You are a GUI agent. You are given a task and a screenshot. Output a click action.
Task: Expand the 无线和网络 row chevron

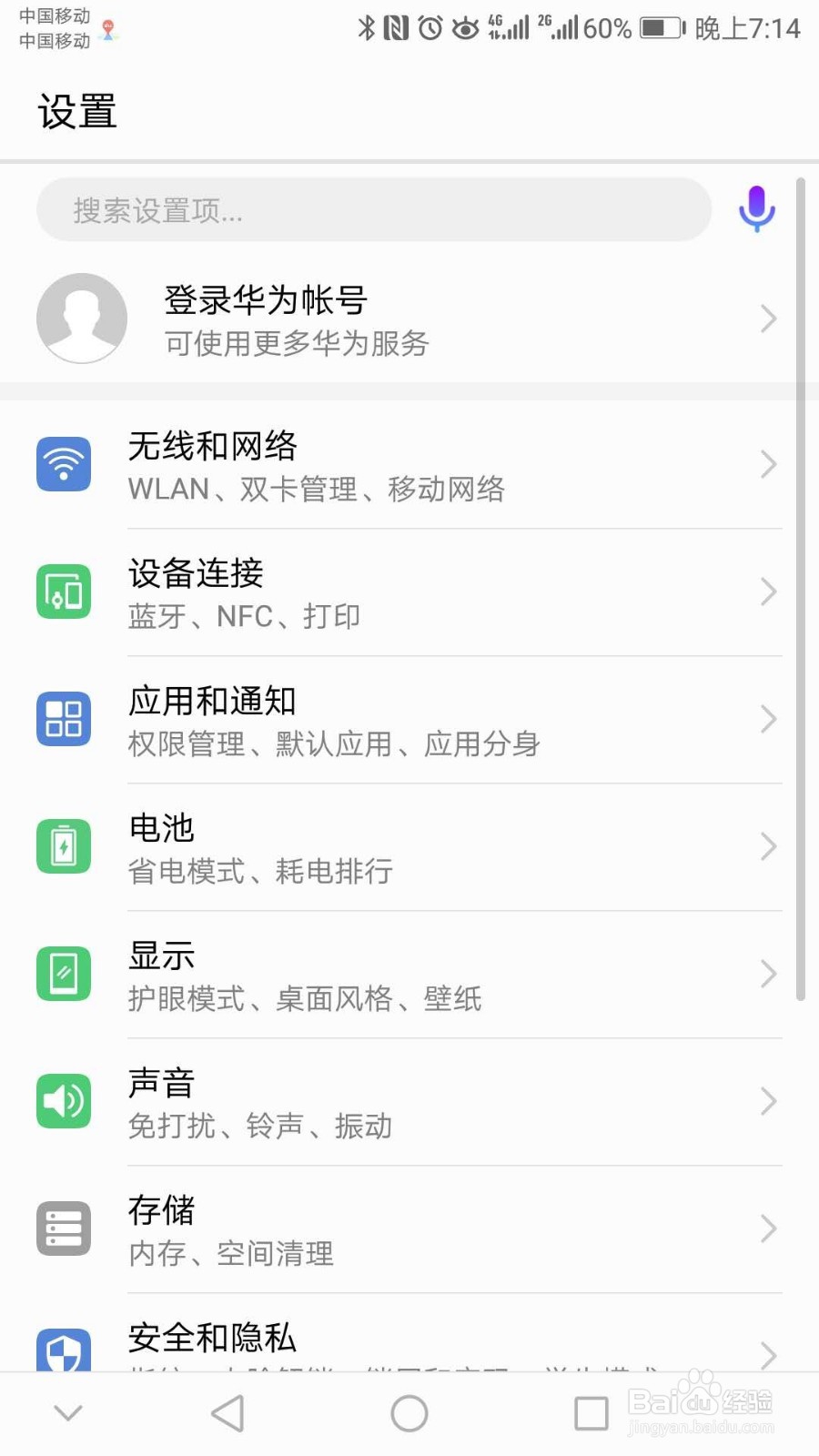click(769, 465)
